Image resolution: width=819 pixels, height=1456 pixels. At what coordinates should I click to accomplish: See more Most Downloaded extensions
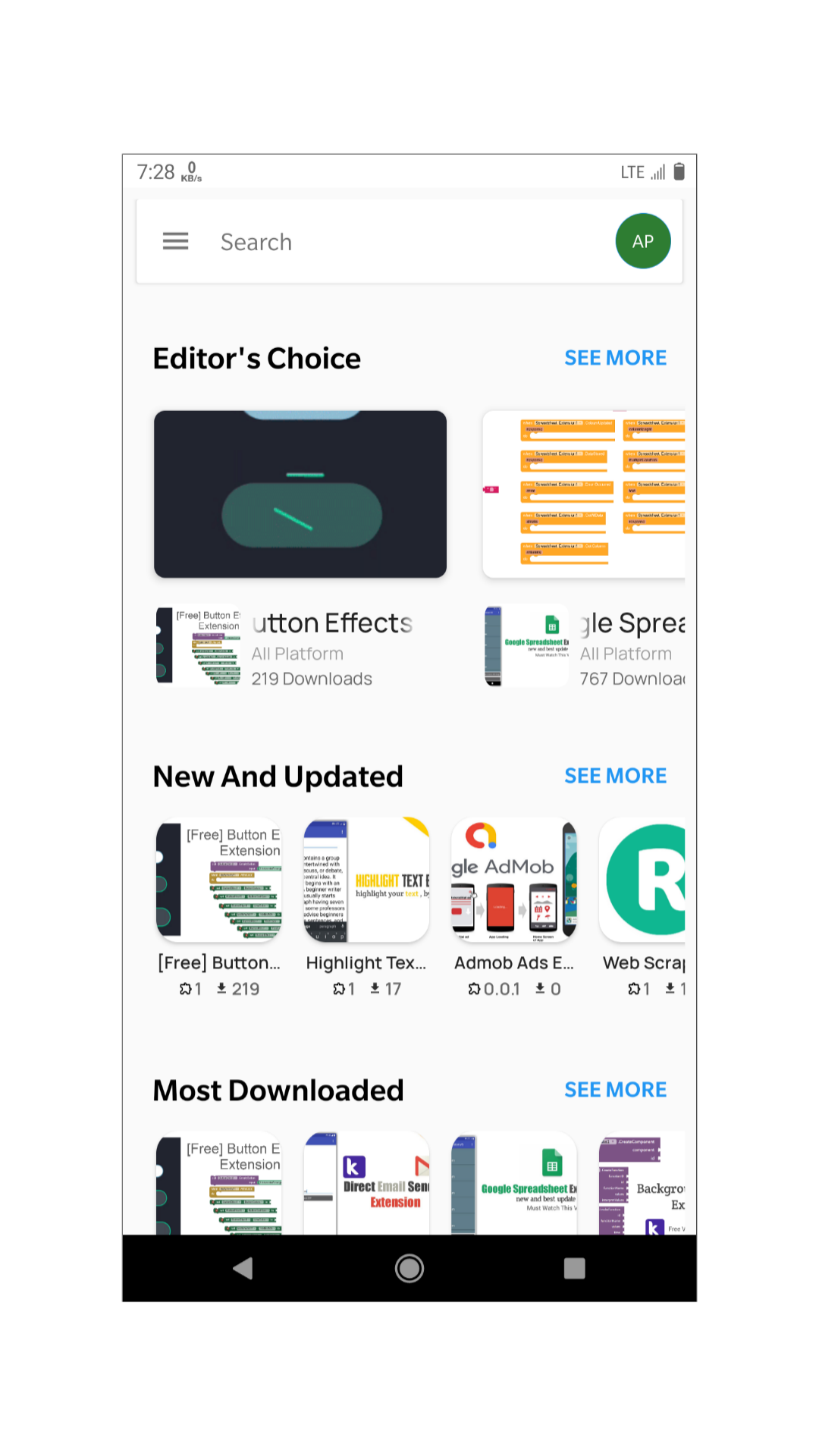click(x=615, y=1090)
